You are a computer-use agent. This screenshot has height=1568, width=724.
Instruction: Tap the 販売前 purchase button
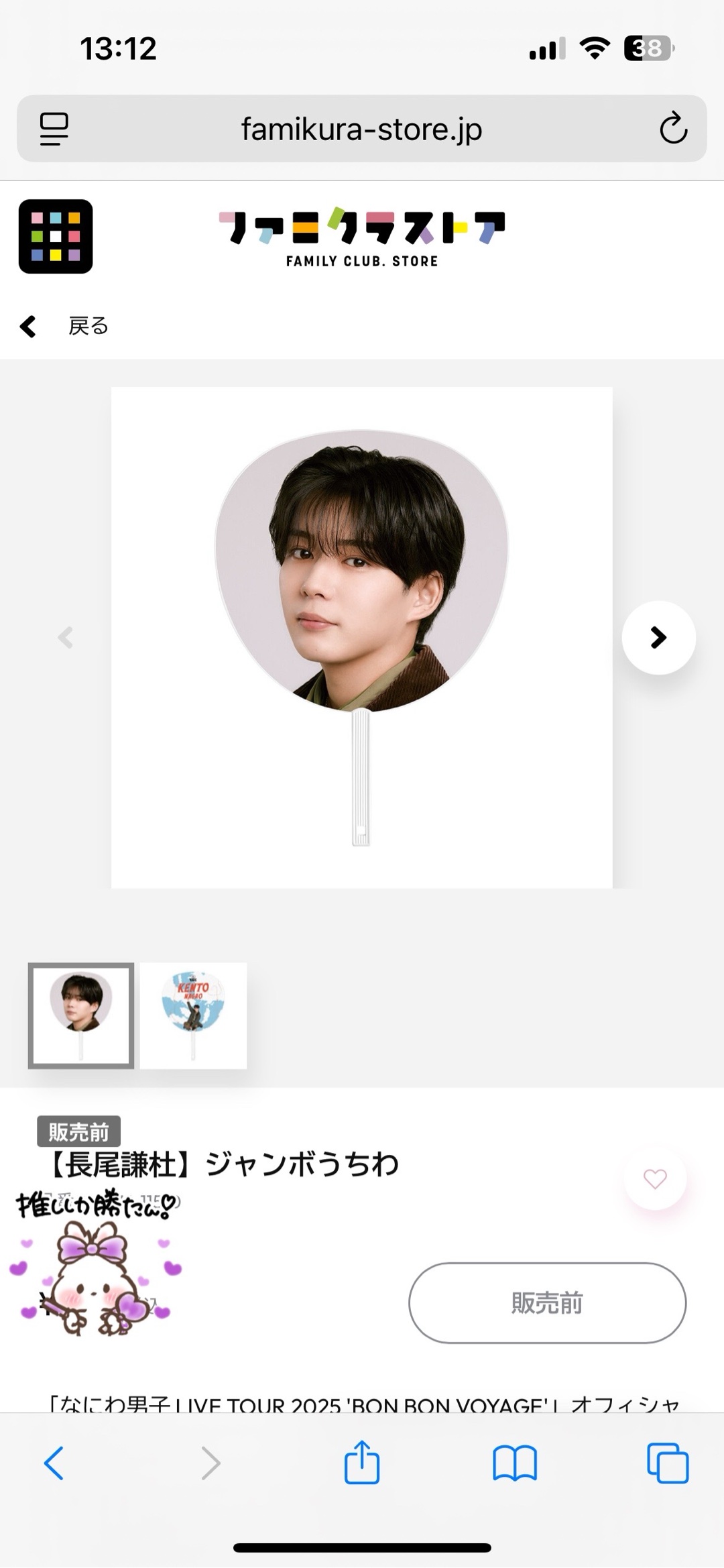pos(547,1302)
